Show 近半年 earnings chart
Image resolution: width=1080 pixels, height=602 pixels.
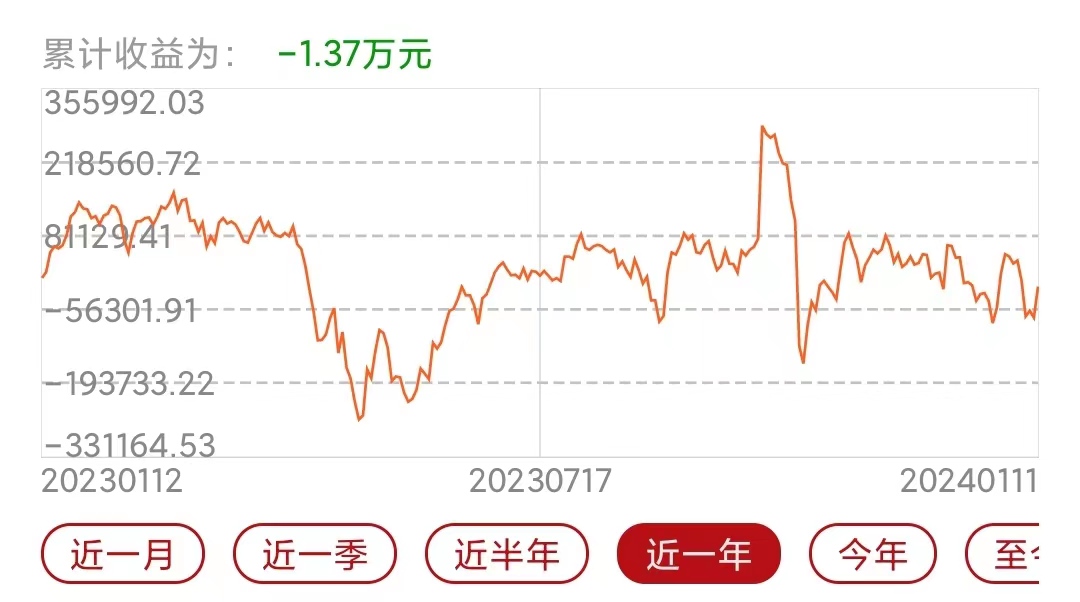pyautogui.click(x=507, y=554)
